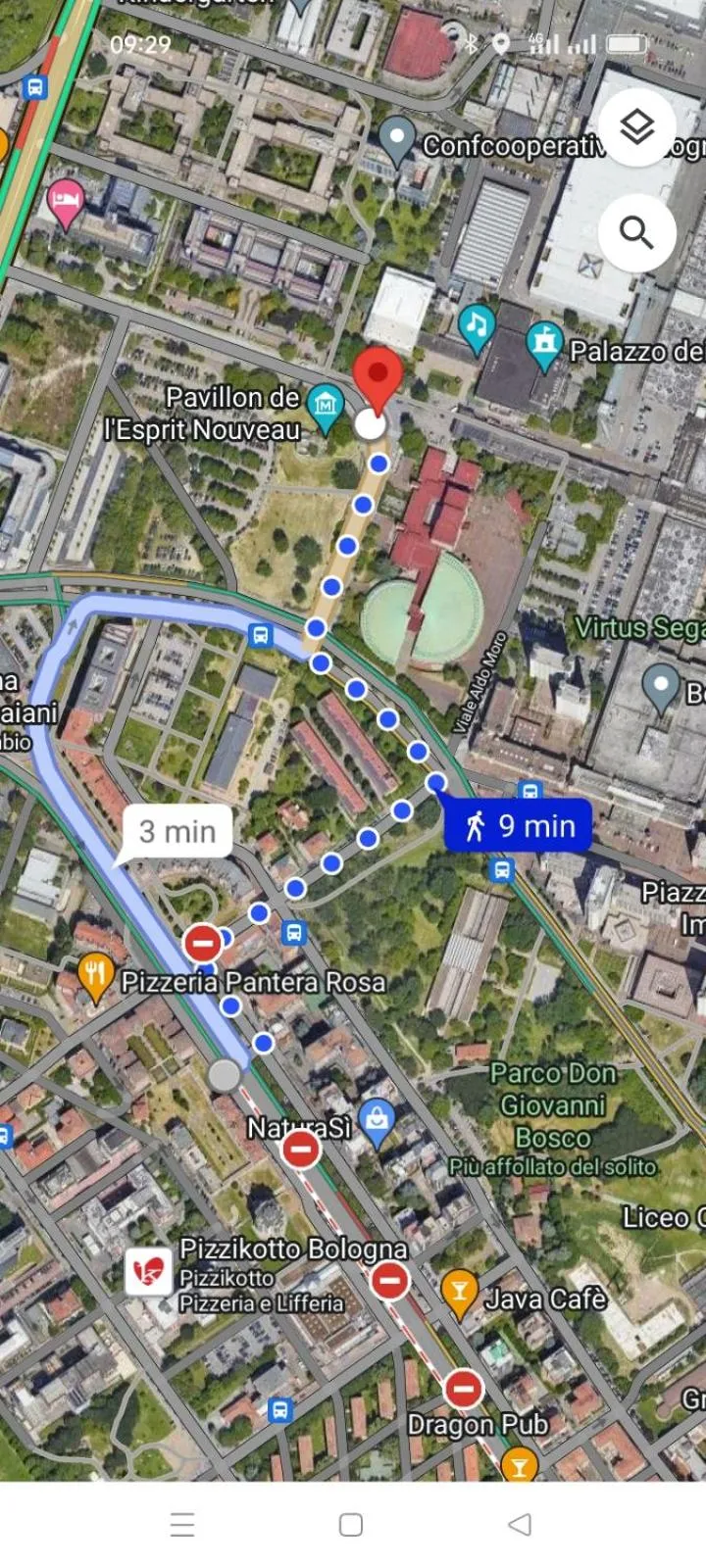Go to the system home screen
Image resolution: width=706 pixels, height=1568 pixels.
(x=351, y=1524)
